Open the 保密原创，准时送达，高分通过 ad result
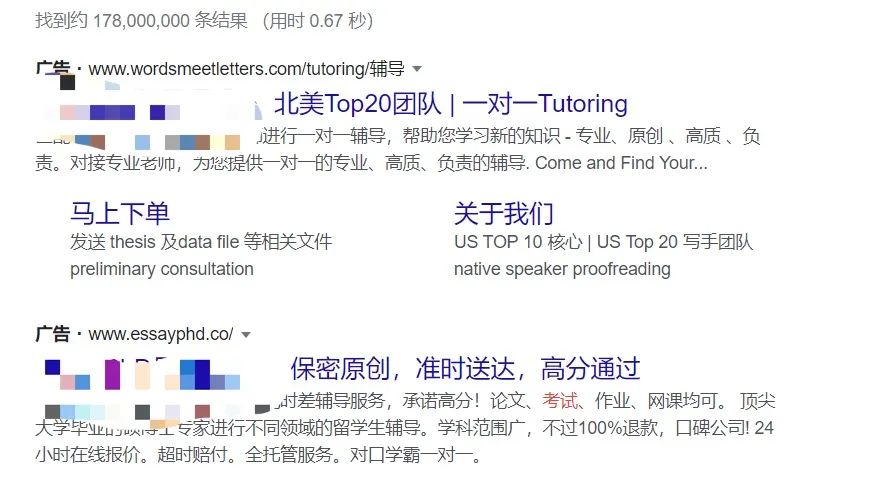Image resolution: width=877 pixels, height=496 pixels. (x=465, y=369)
